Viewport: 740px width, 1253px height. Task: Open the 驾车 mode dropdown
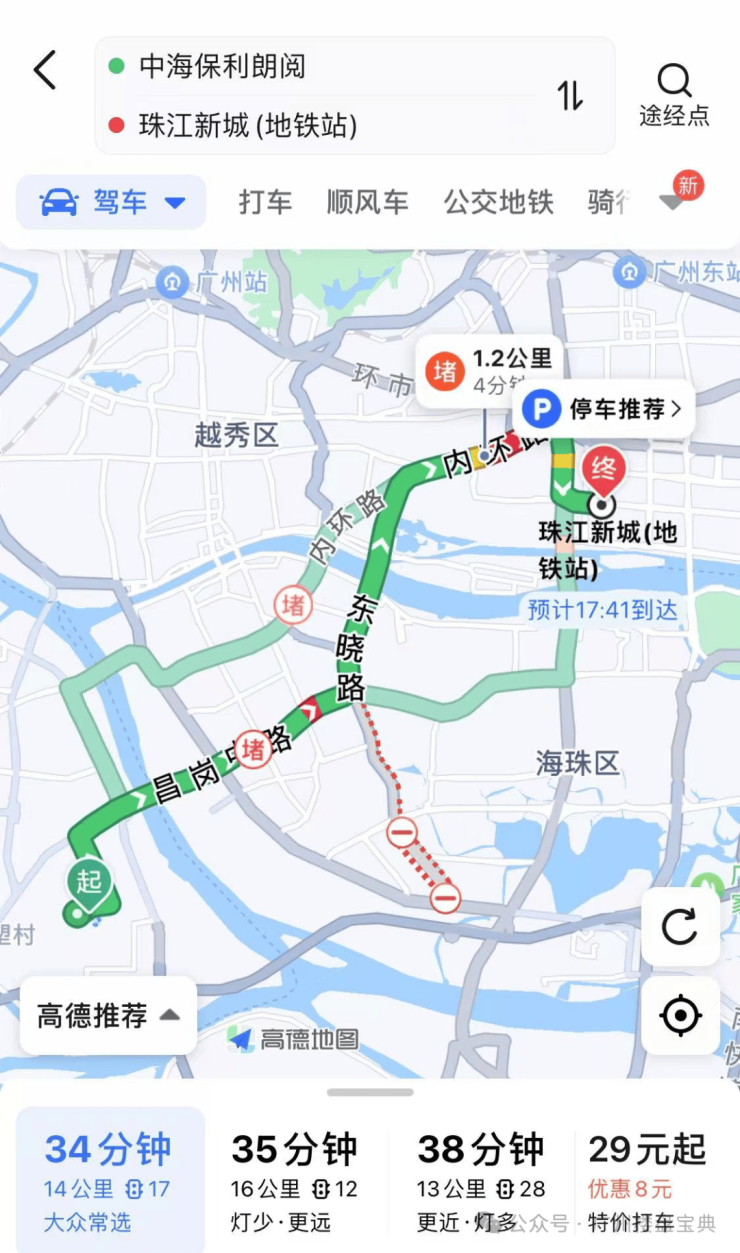[112, 202]
